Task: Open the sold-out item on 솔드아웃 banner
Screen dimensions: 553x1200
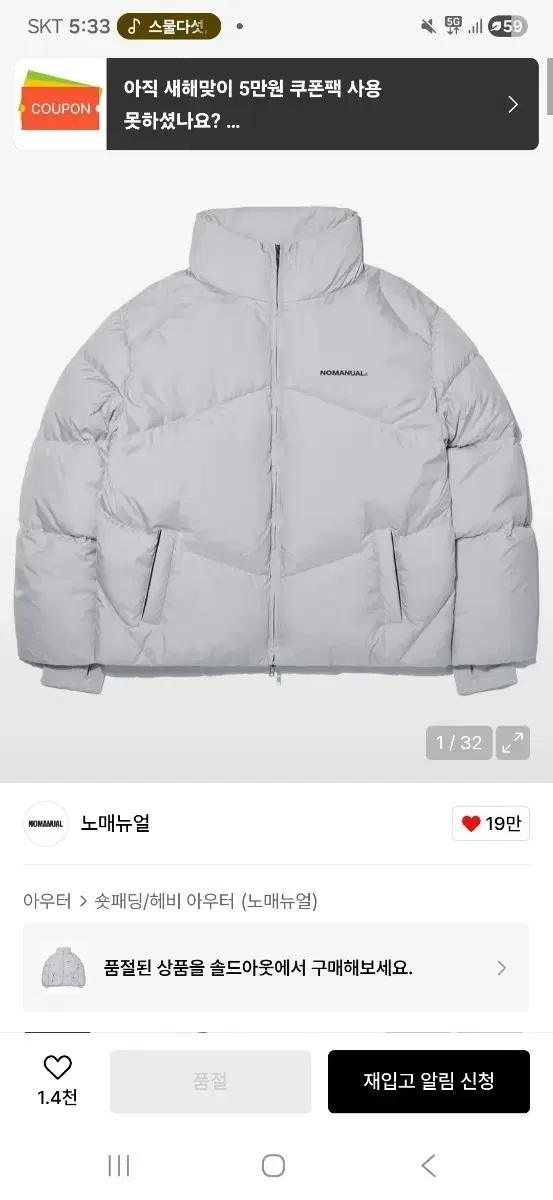Action: pos(276,968)
